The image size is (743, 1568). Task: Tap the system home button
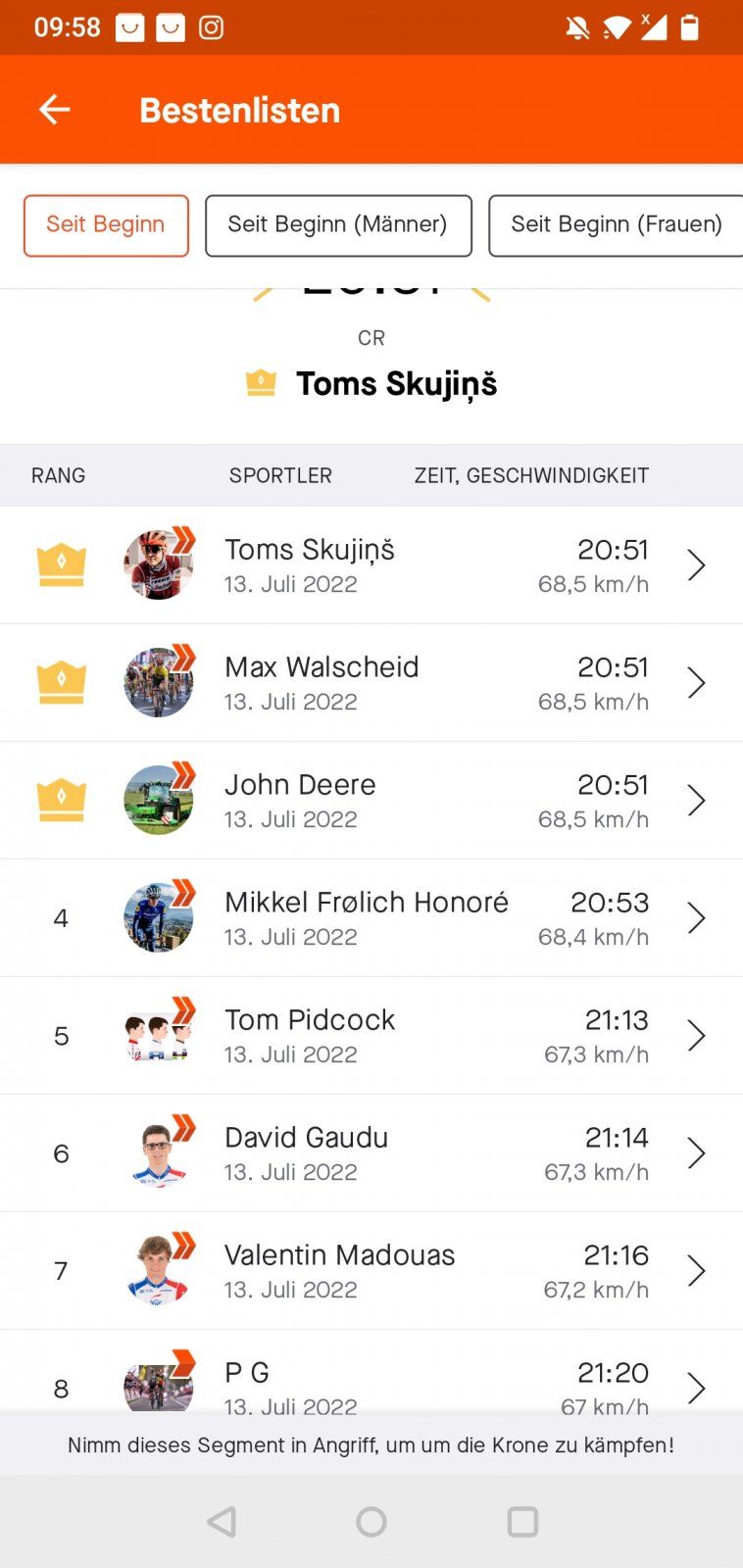tap(371, 1521)
